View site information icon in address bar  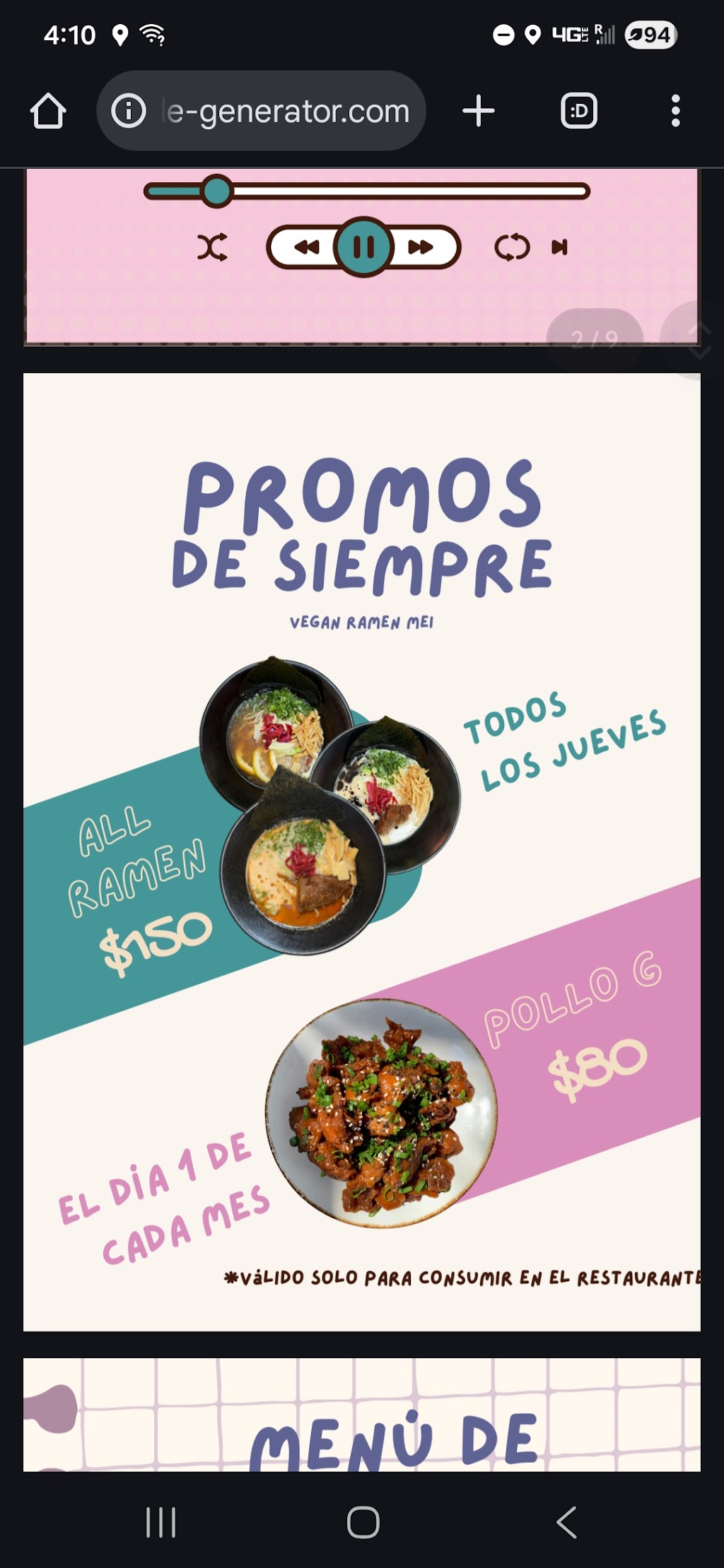click(x=129, y=111)
